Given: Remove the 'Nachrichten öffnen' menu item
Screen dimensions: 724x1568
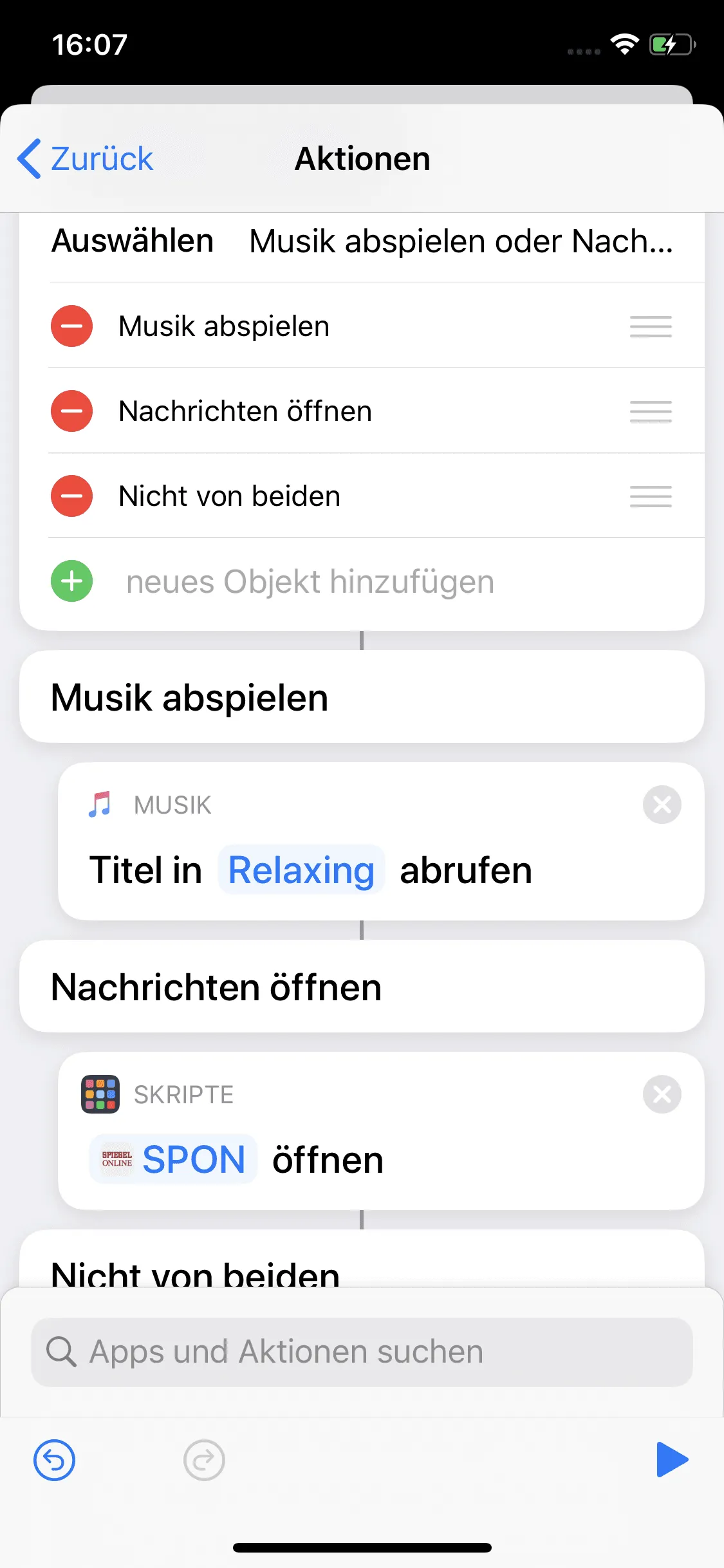Looking at the screenshot, I should 71,411.
